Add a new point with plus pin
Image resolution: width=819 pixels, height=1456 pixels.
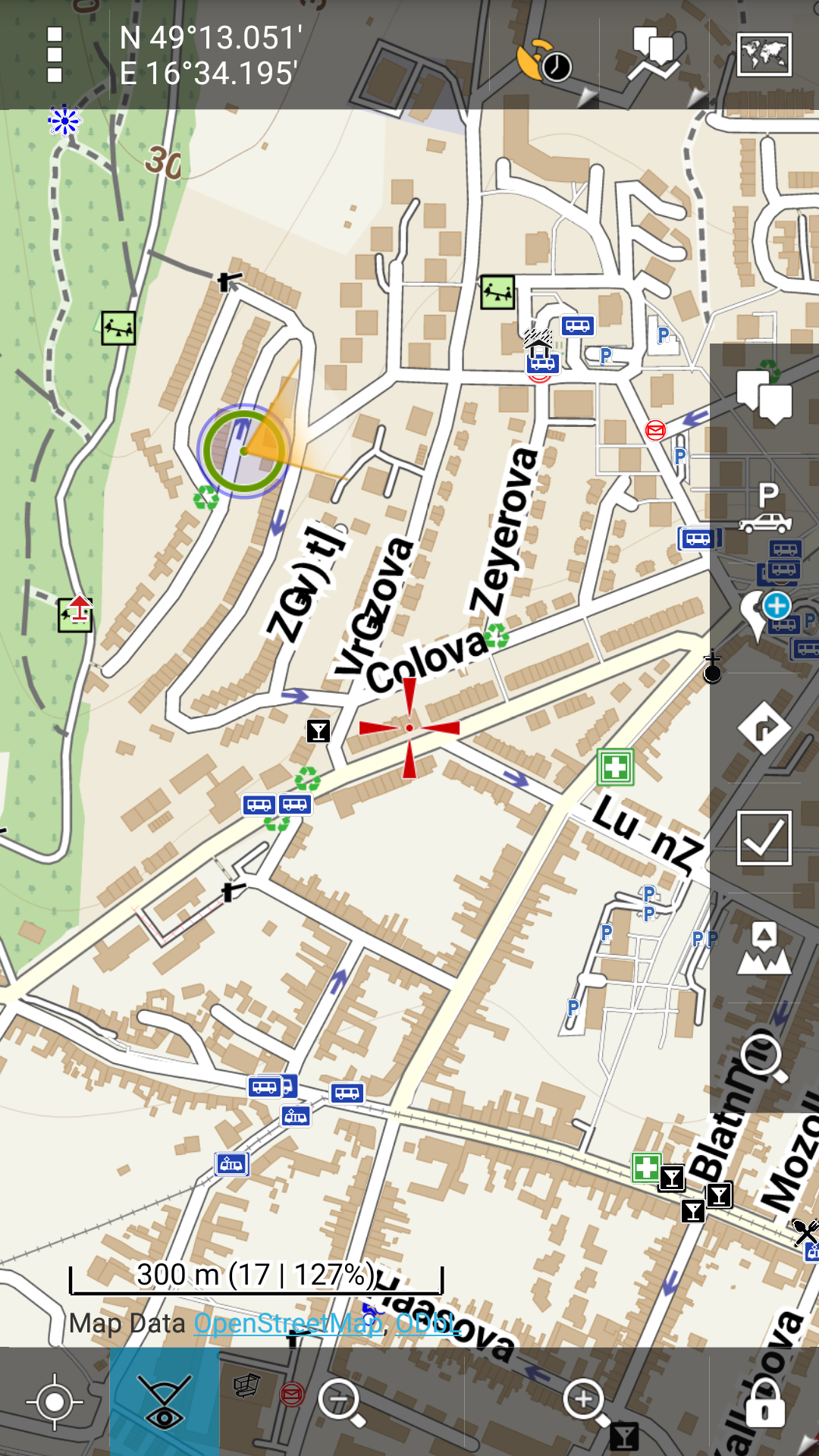[x=764, y=613]
